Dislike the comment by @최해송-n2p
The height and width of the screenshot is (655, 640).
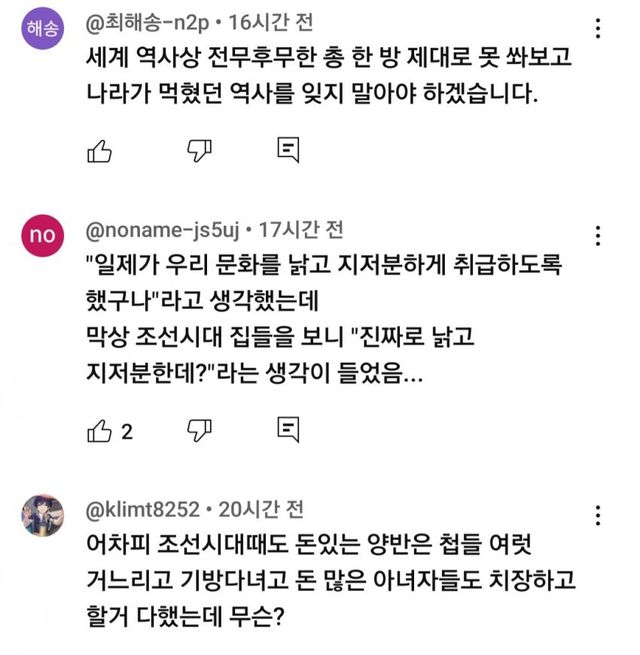pos(201,152)
